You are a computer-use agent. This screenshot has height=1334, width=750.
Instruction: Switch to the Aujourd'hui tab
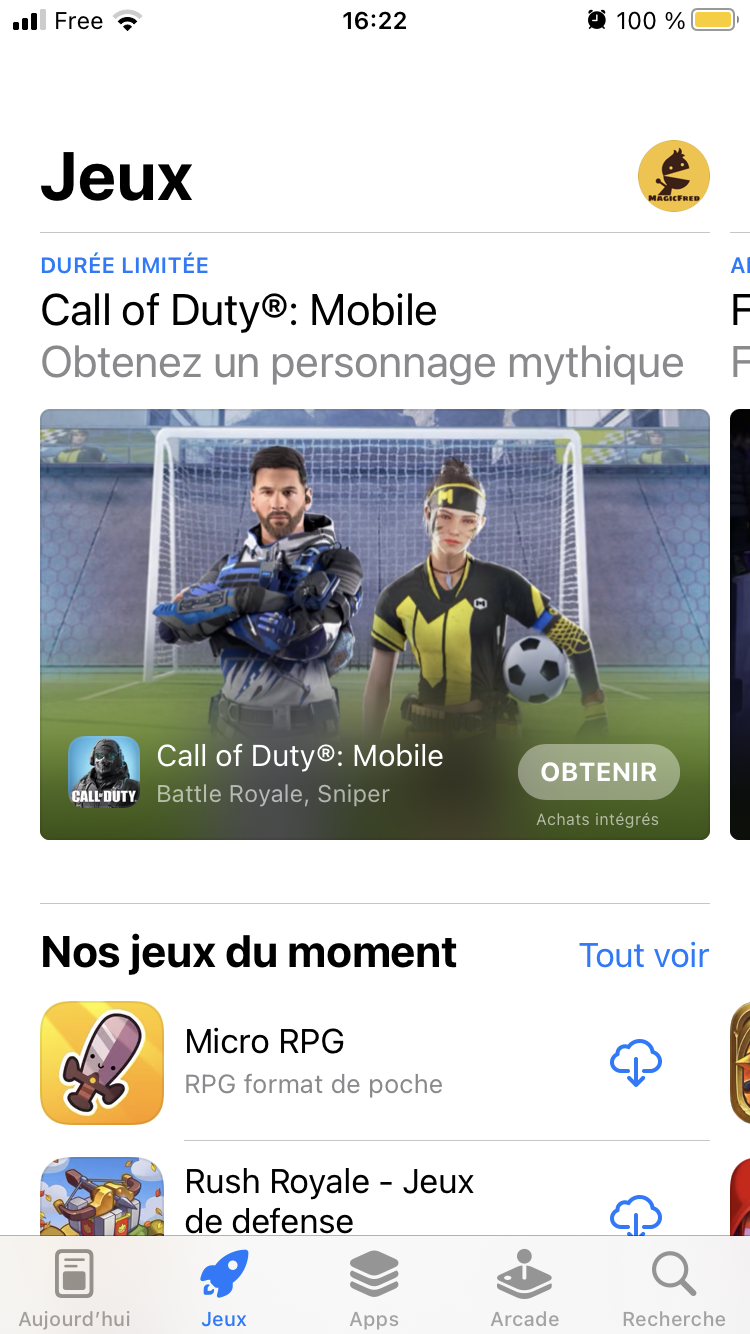(75, 1289)
